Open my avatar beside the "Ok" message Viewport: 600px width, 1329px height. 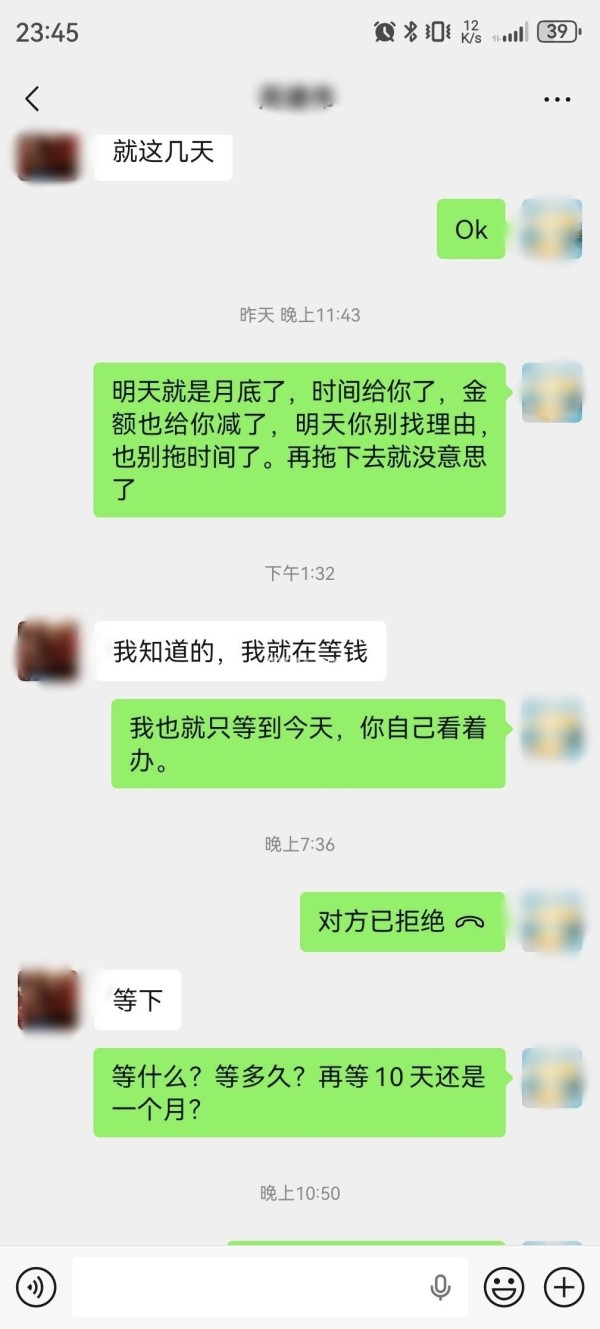[x=552, y=229]
